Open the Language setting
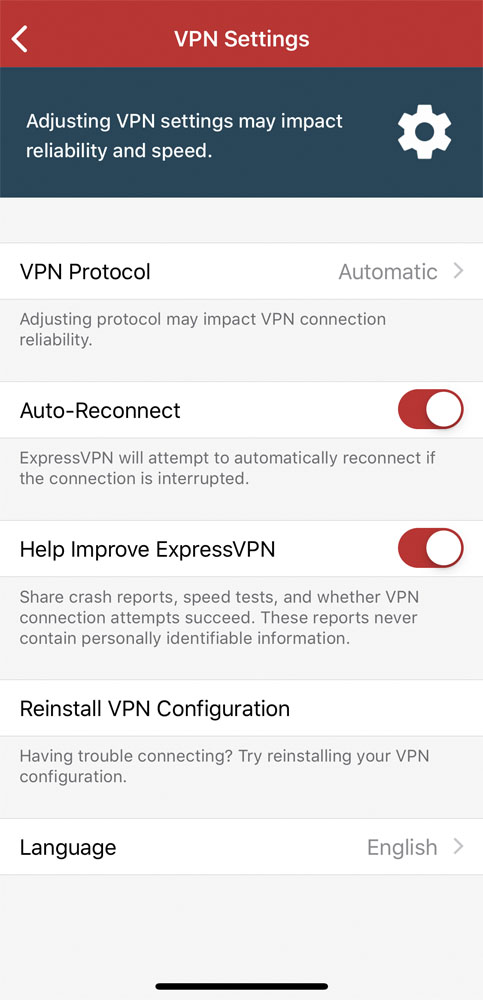Viewport: 483px width, 1000px height. 241,847
